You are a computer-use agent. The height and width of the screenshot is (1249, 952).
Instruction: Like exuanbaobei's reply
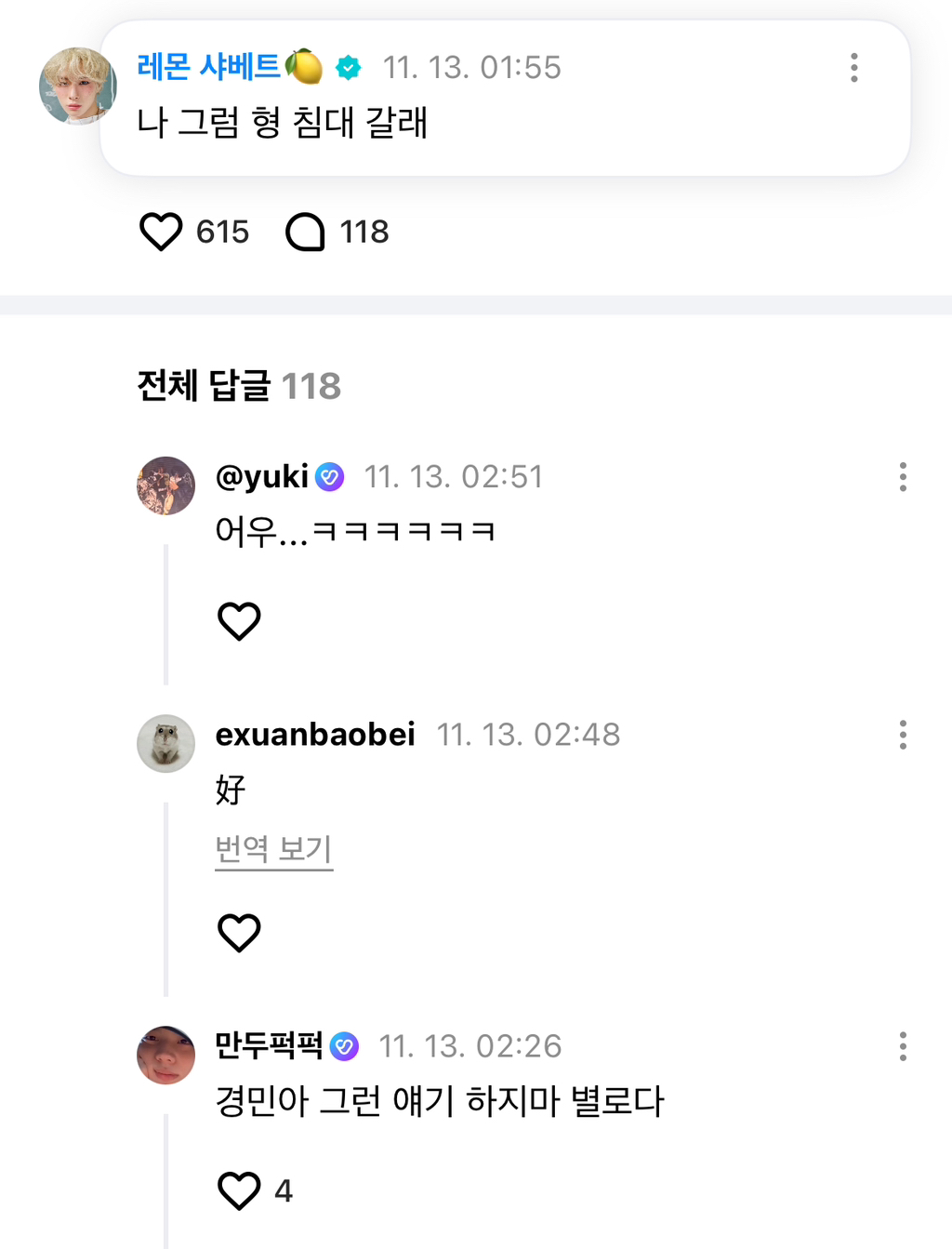(239, 933)
